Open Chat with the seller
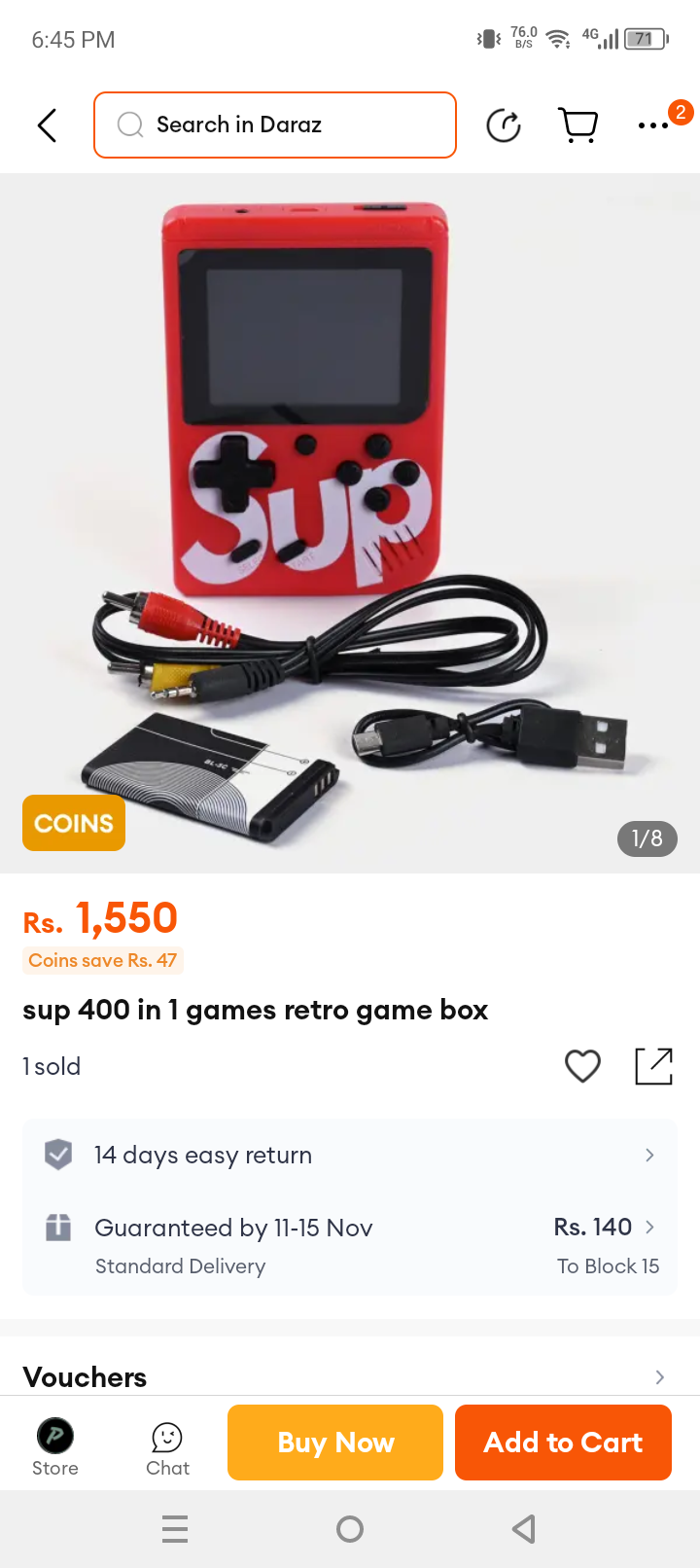Viewport: 700px width, 1568px height. [167, 1449]
